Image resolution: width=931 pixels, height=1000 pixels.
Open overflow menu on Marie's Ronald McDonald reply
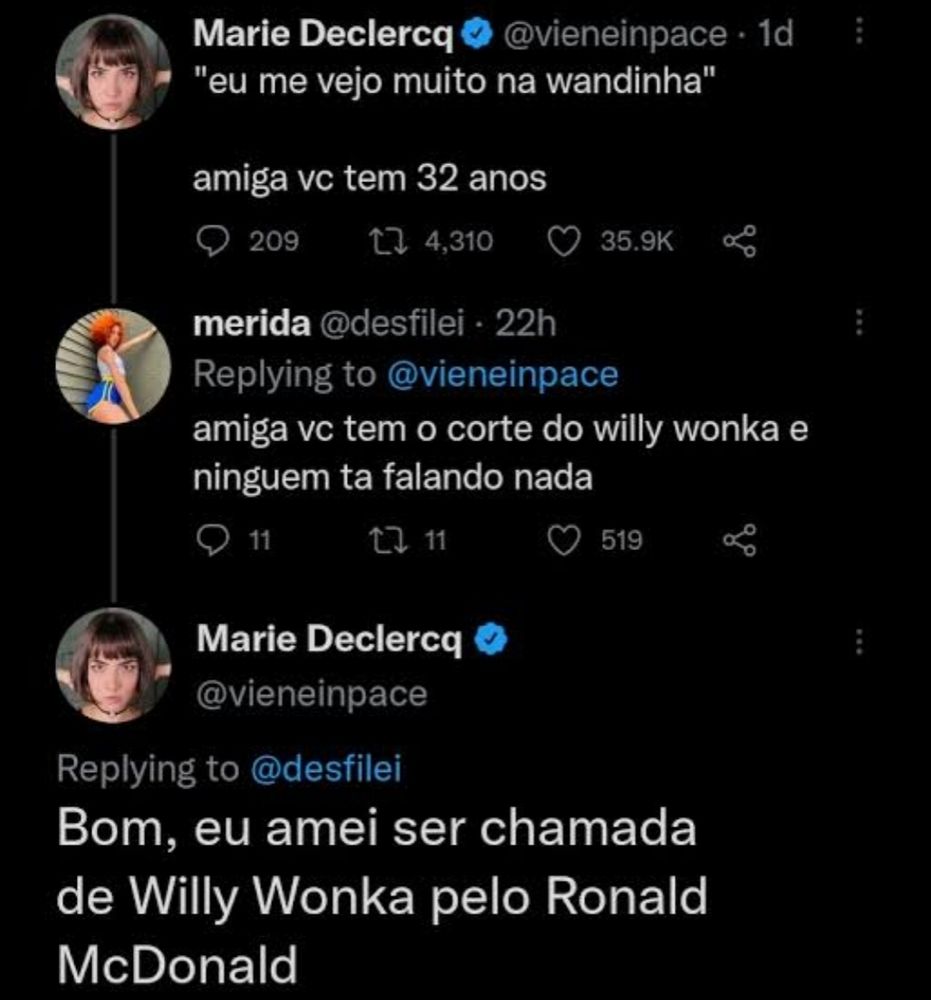[x=857, y=641]
